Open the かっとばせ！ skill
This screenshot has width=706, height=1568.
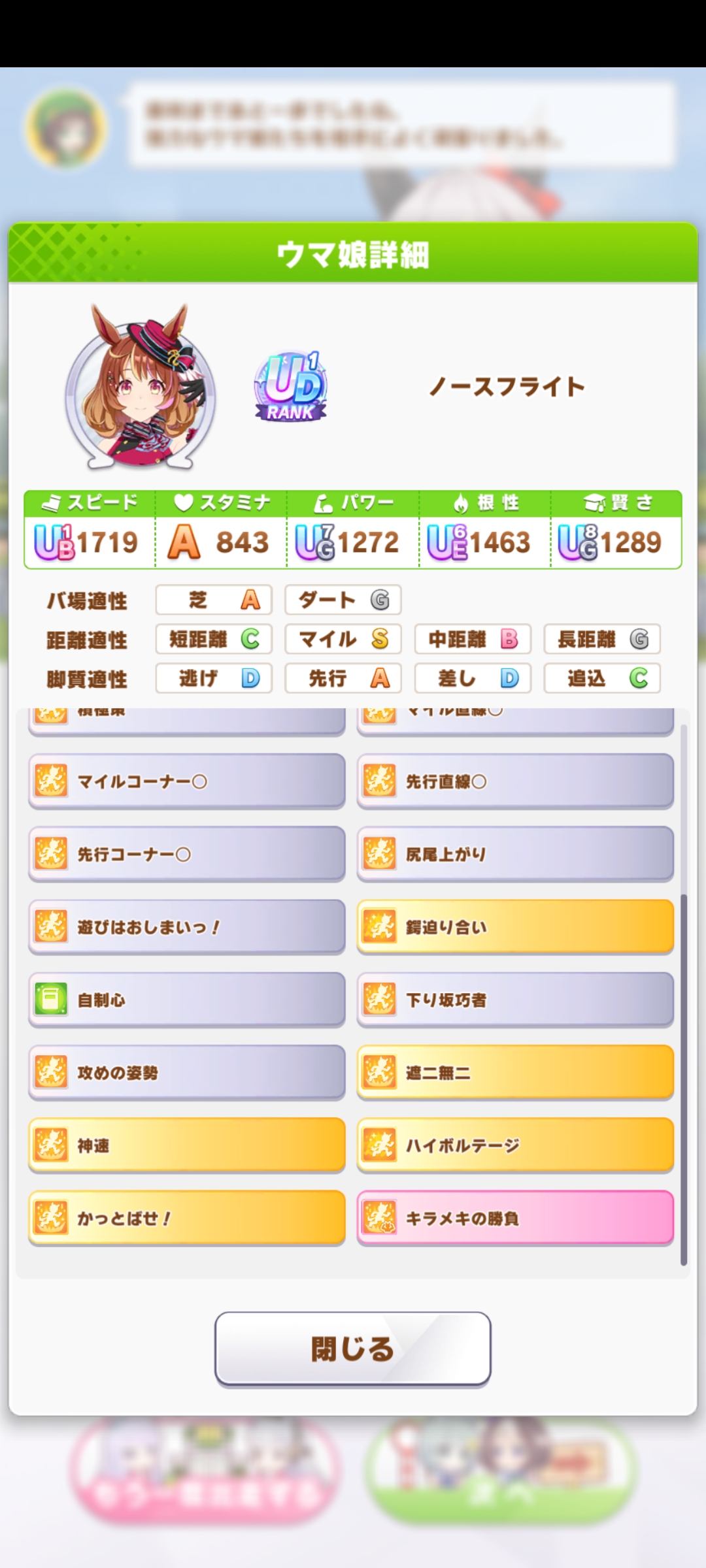point(186,1218)
